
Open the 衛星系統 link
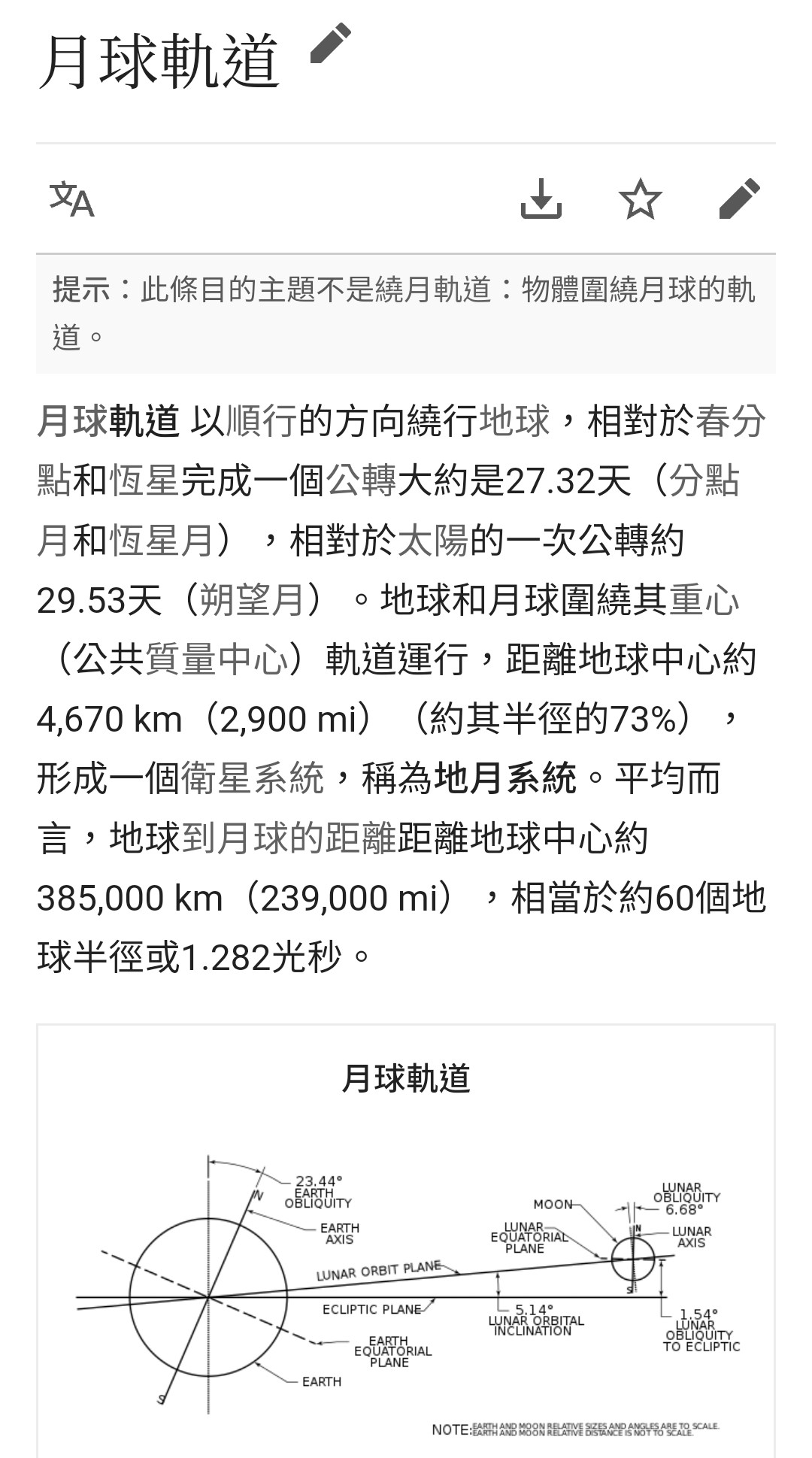(x=253, y=778)
